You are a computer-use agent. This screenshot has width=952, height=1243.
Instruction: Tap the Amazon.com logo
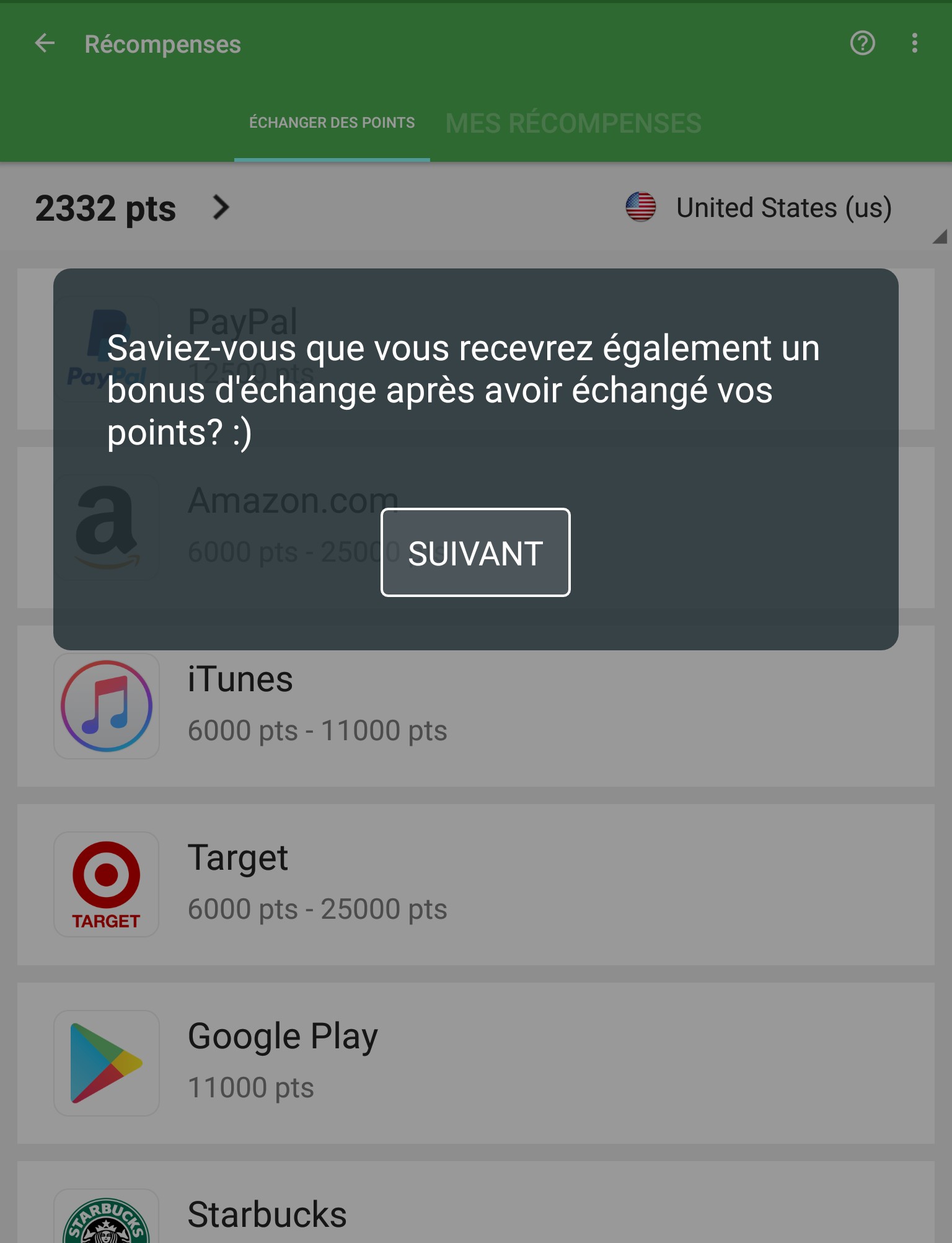coord(107,526)
